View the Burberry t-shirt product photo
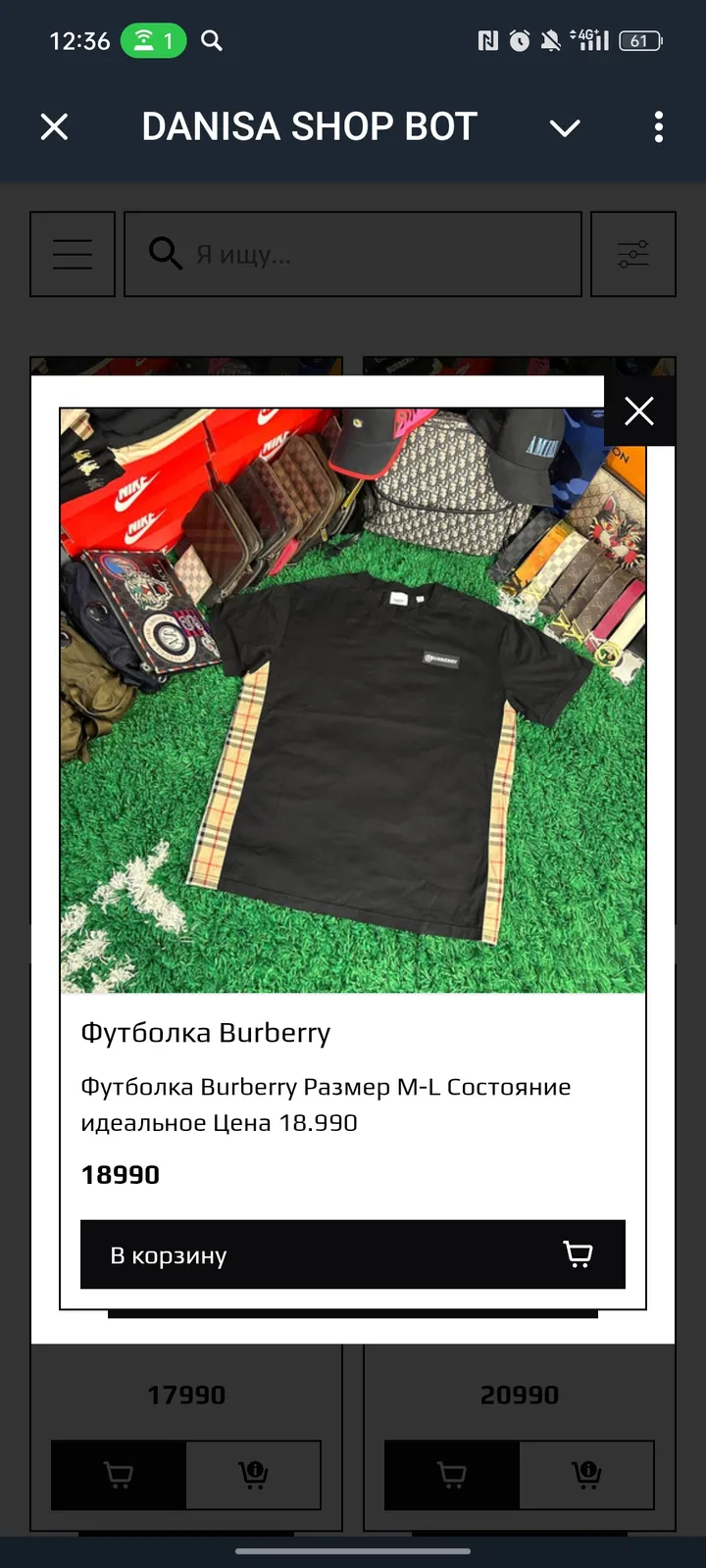This screenshot has width=706, height=1568. coord(353,701)
